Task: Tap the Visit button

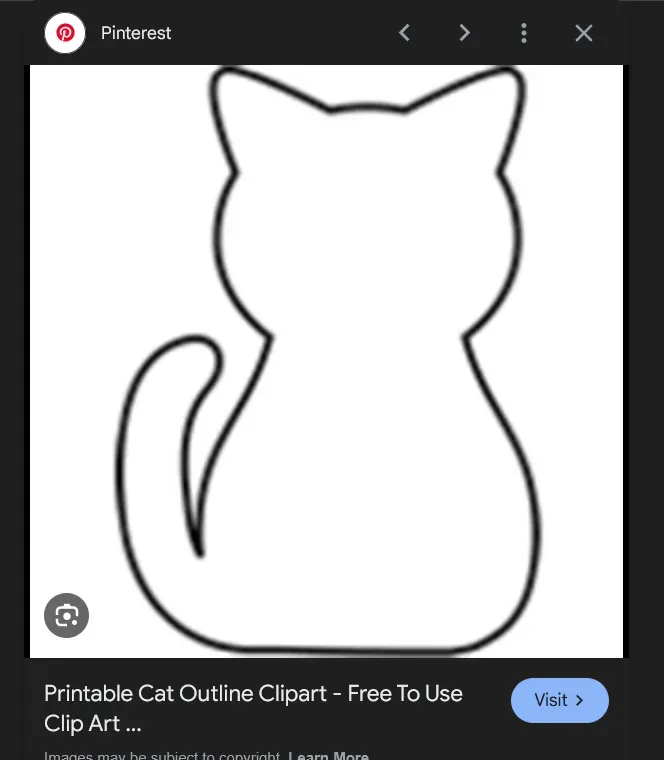Action: pyautogui.click(x=559, y=700)
